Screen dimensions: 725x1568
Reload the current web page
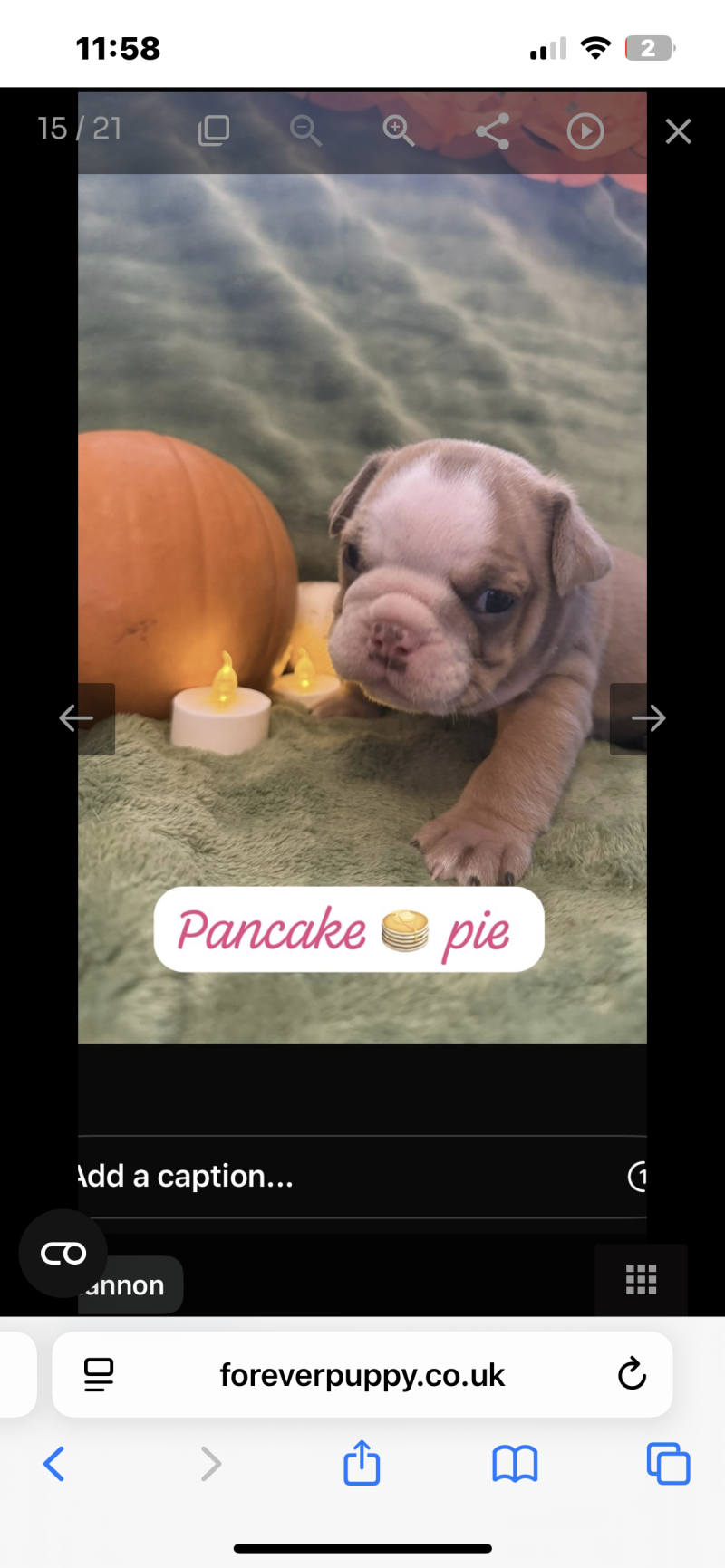point(632,1374)
